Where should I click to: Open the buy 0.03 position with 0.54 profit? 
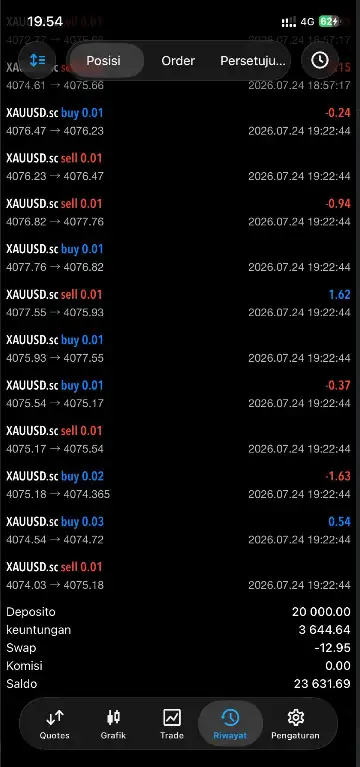point(179,530)
